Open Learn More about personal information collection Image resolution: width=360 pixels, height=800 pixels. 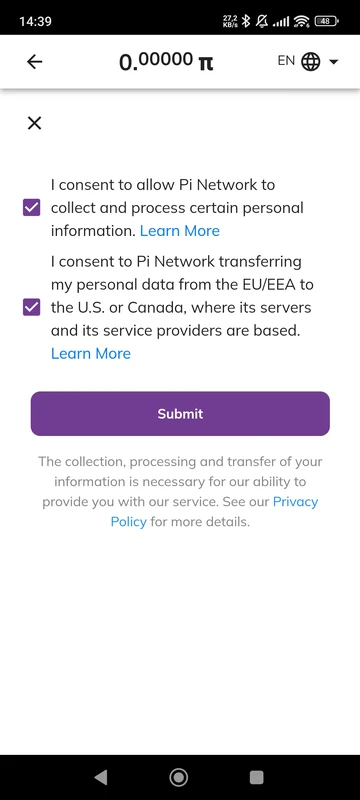click(179, 231)
